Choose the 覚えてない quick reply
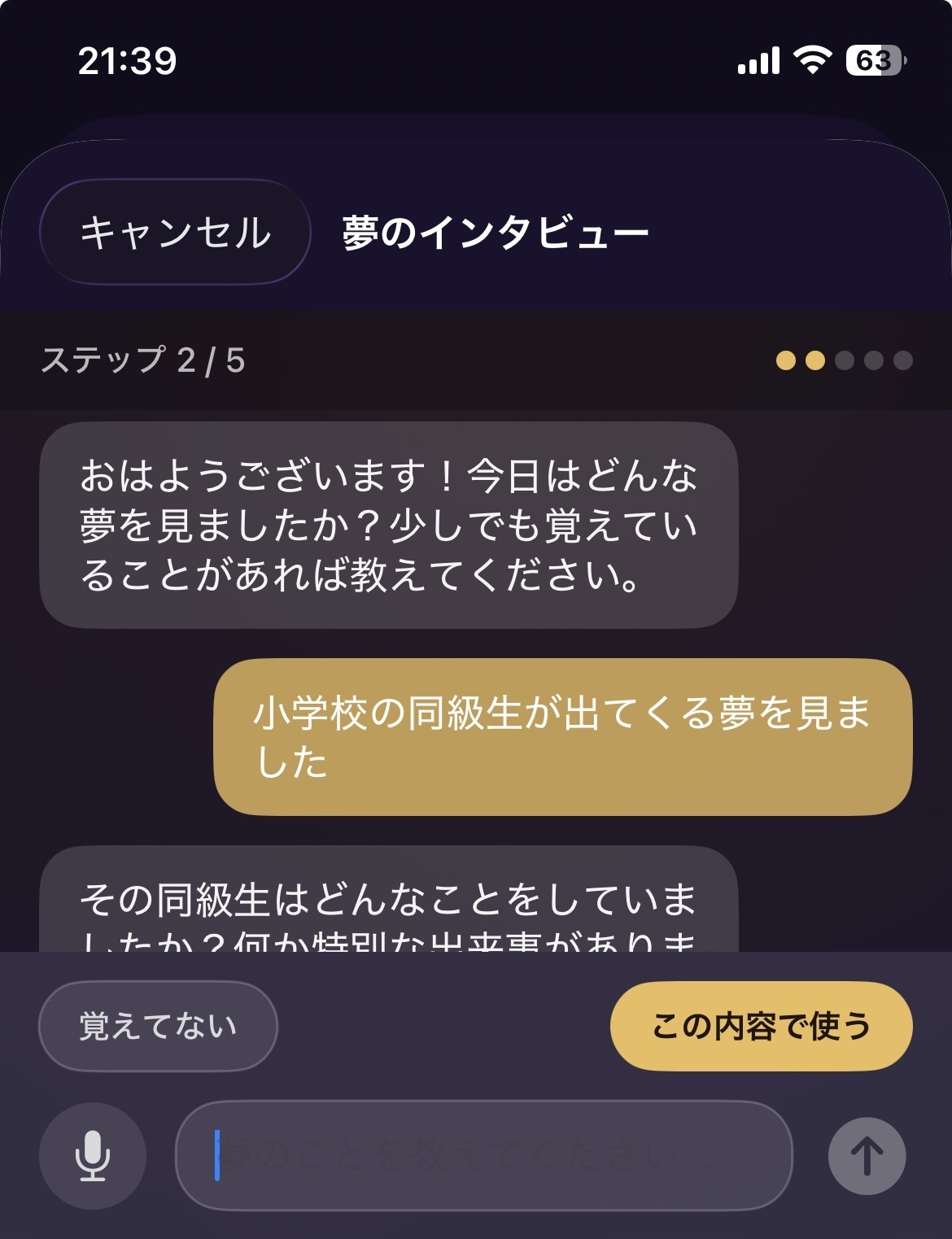 pos(158,1026)
